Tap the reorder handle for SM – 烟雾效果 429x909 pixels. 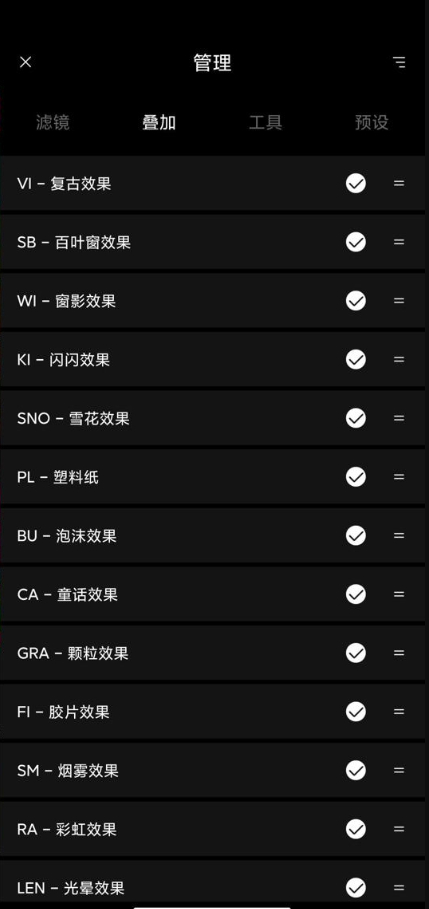[399, 770]
